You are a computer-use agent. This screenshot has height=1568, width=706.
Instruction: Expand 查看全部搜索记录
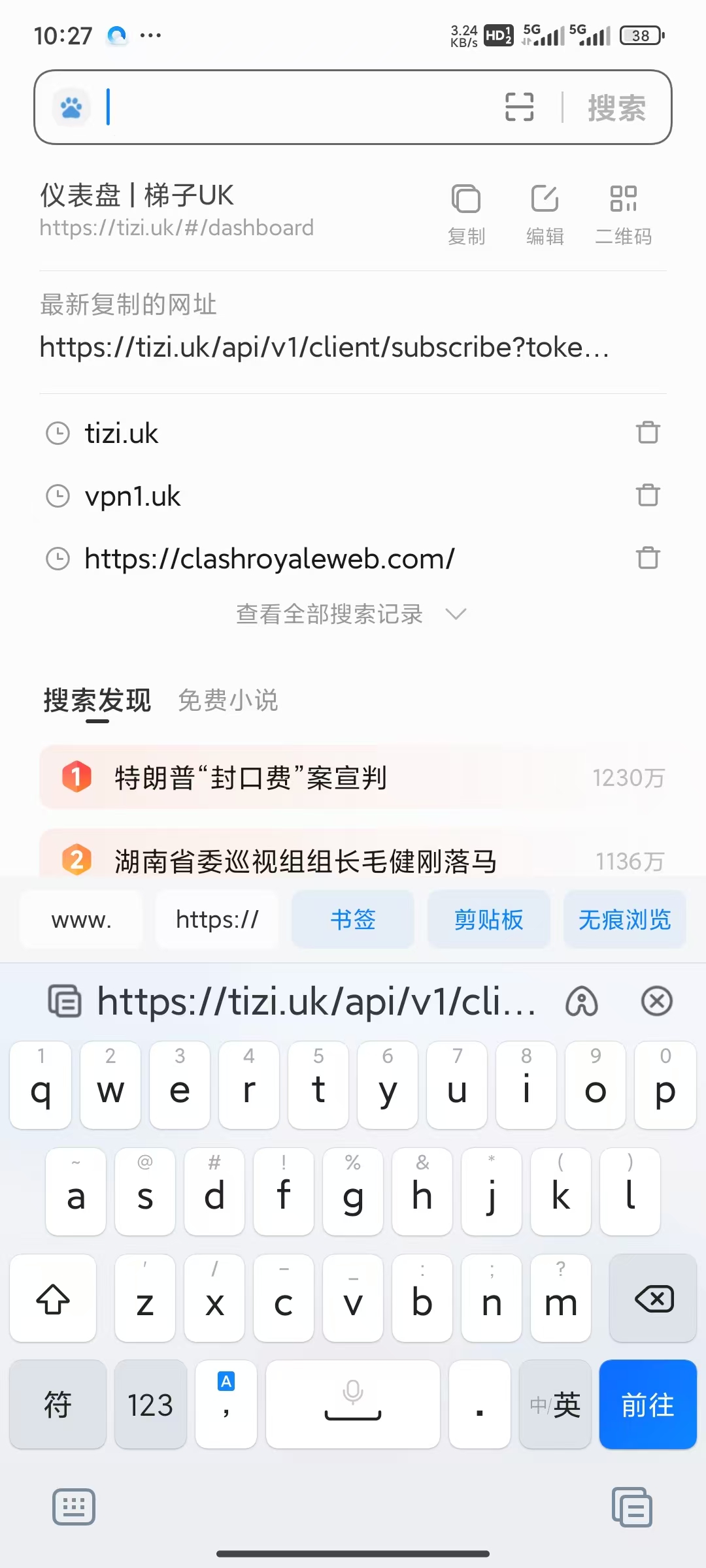point(352,614)
